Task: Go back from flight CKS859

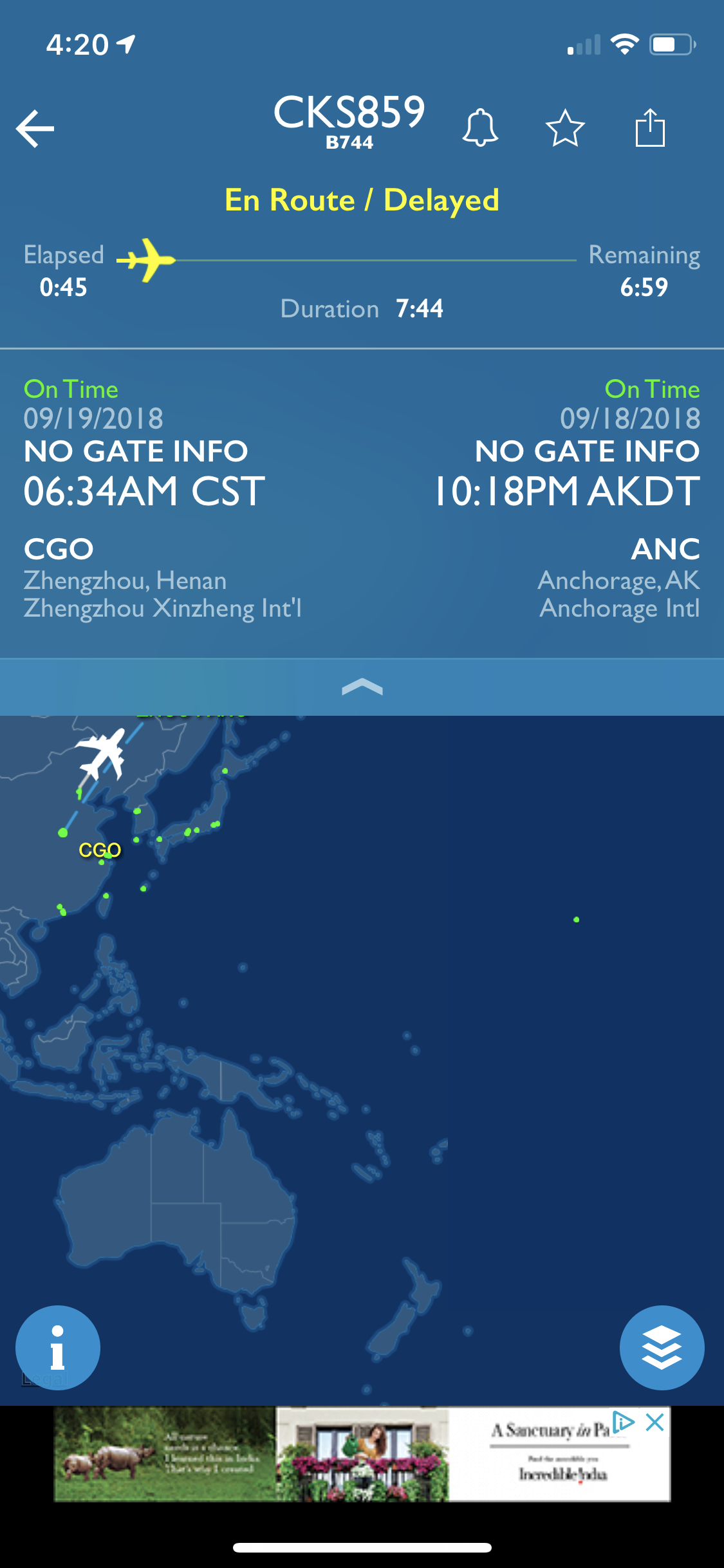Action: [x=35, y=128]
